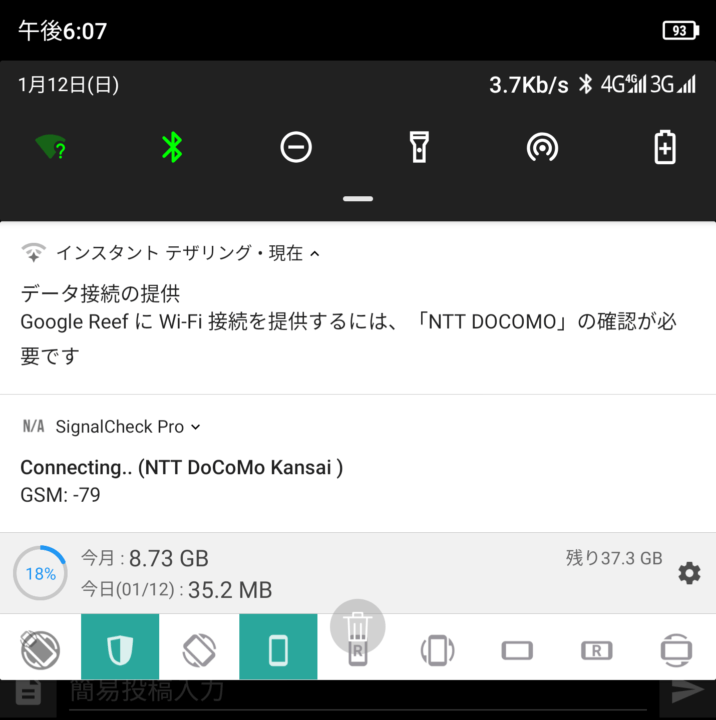Select auto-rotate screen mode icon

pyautogui.click(x=199, y=650)
